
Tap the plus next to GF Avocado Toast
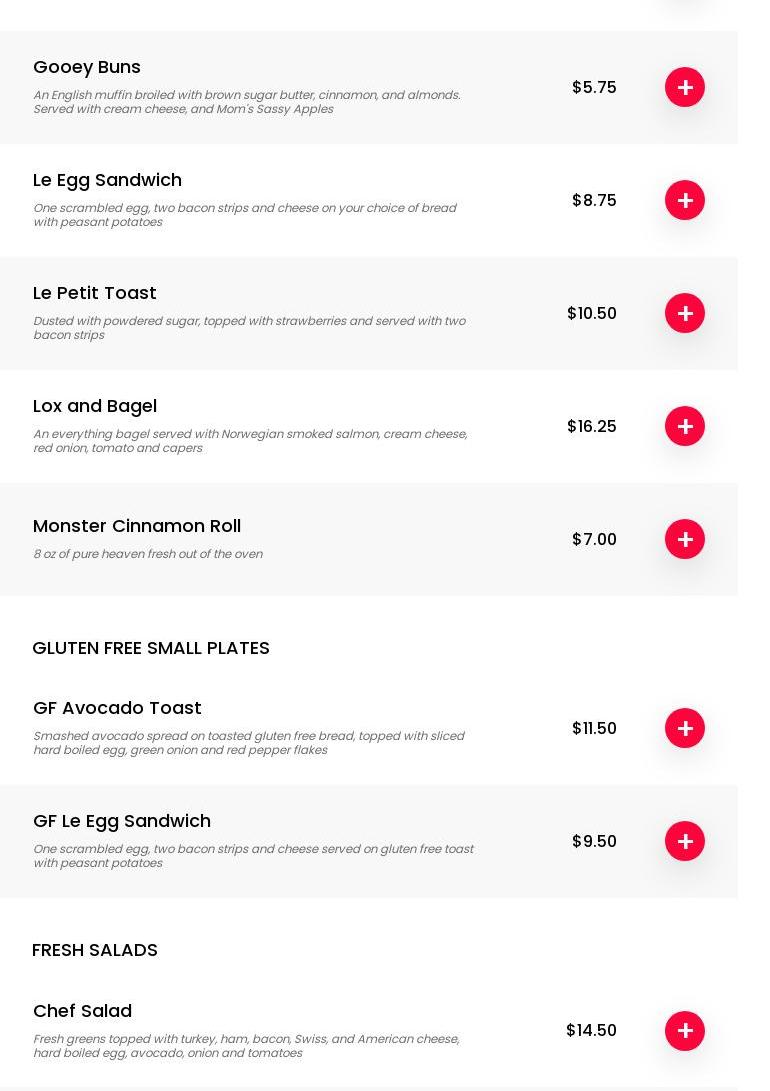(685, 729)
